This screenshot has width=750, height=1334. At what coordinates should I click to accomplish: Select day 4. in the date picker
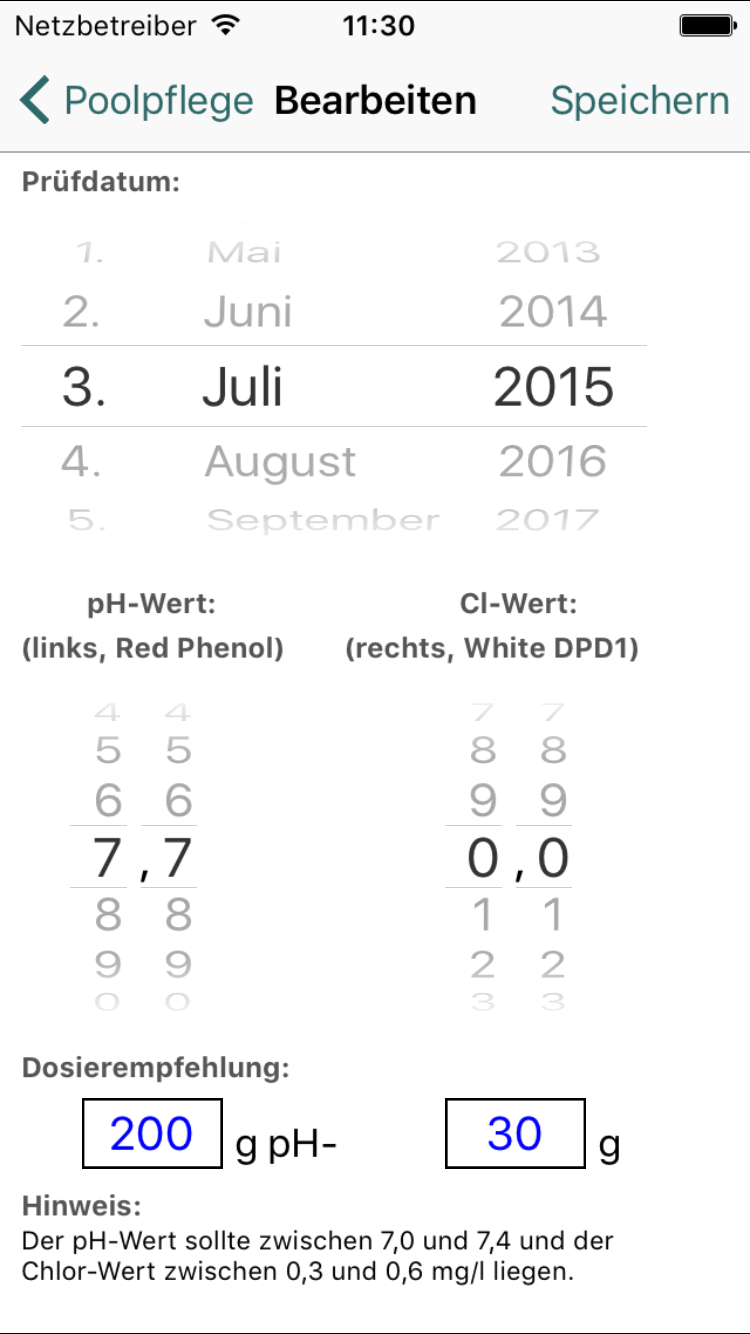click(x=82, y=461)
